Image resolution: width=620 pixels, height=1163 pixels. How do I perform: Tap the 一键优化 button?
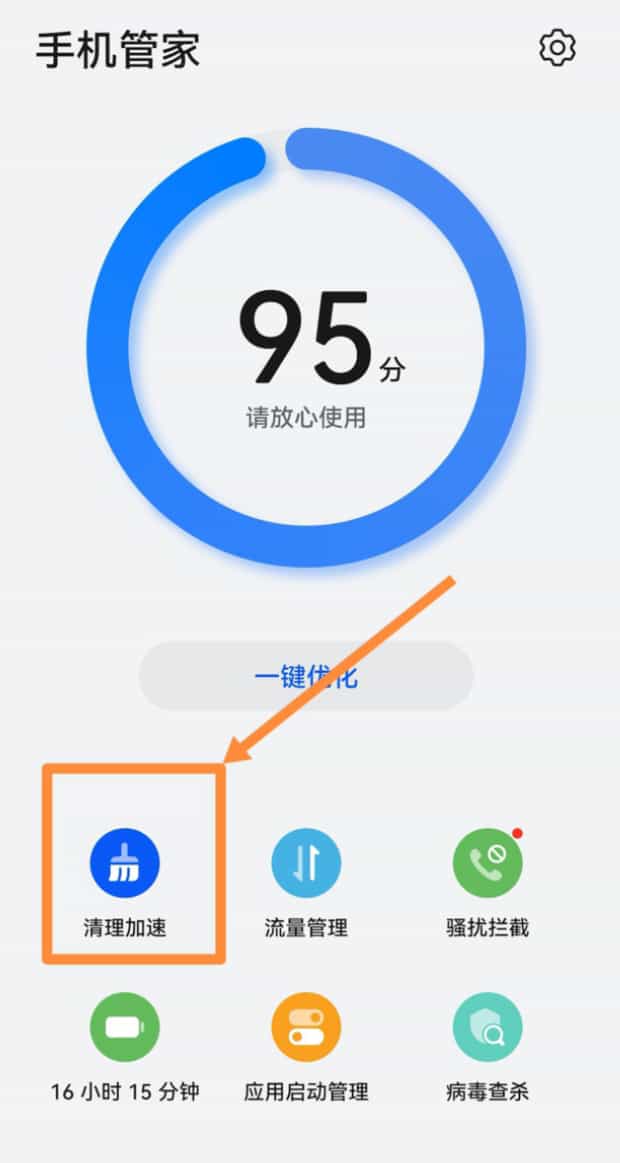pos(305,677)
